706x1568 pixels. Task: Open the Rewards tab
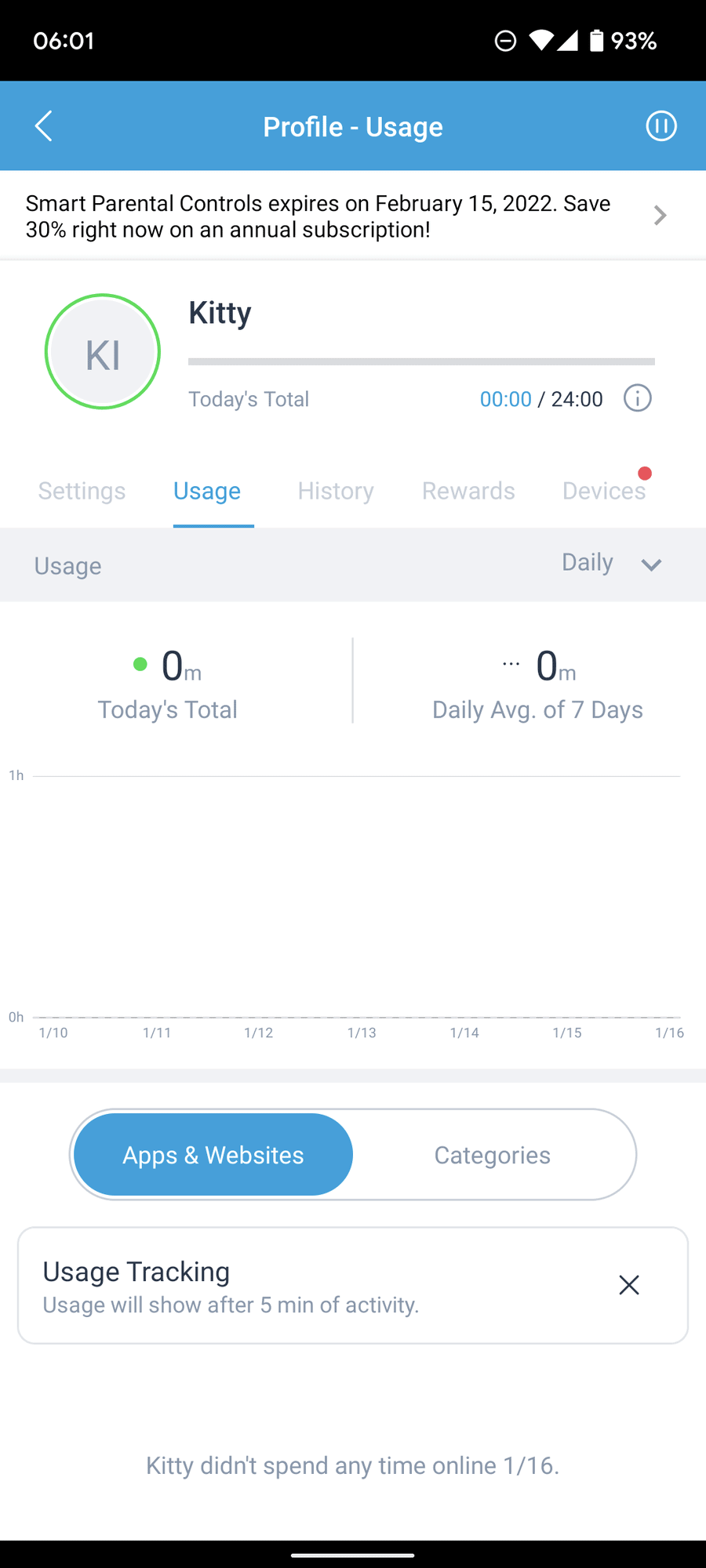click(x=468, y=491)
